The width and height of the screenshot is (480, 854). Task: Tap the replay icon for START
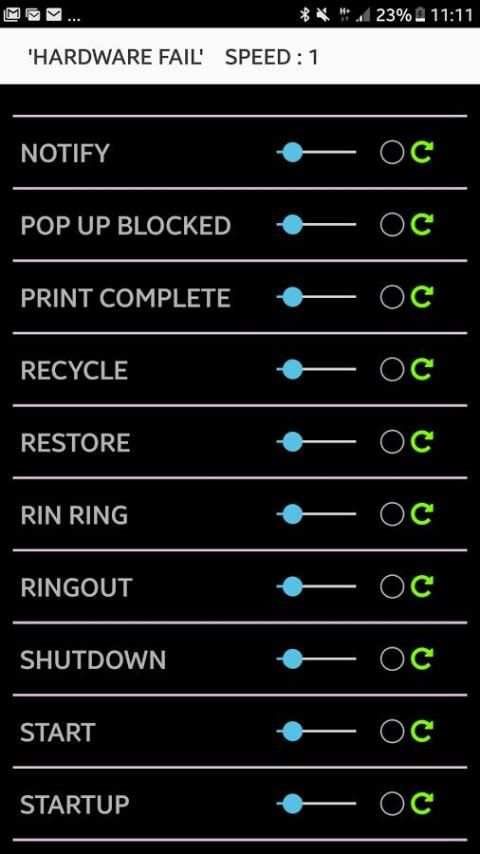coord(421,731)
